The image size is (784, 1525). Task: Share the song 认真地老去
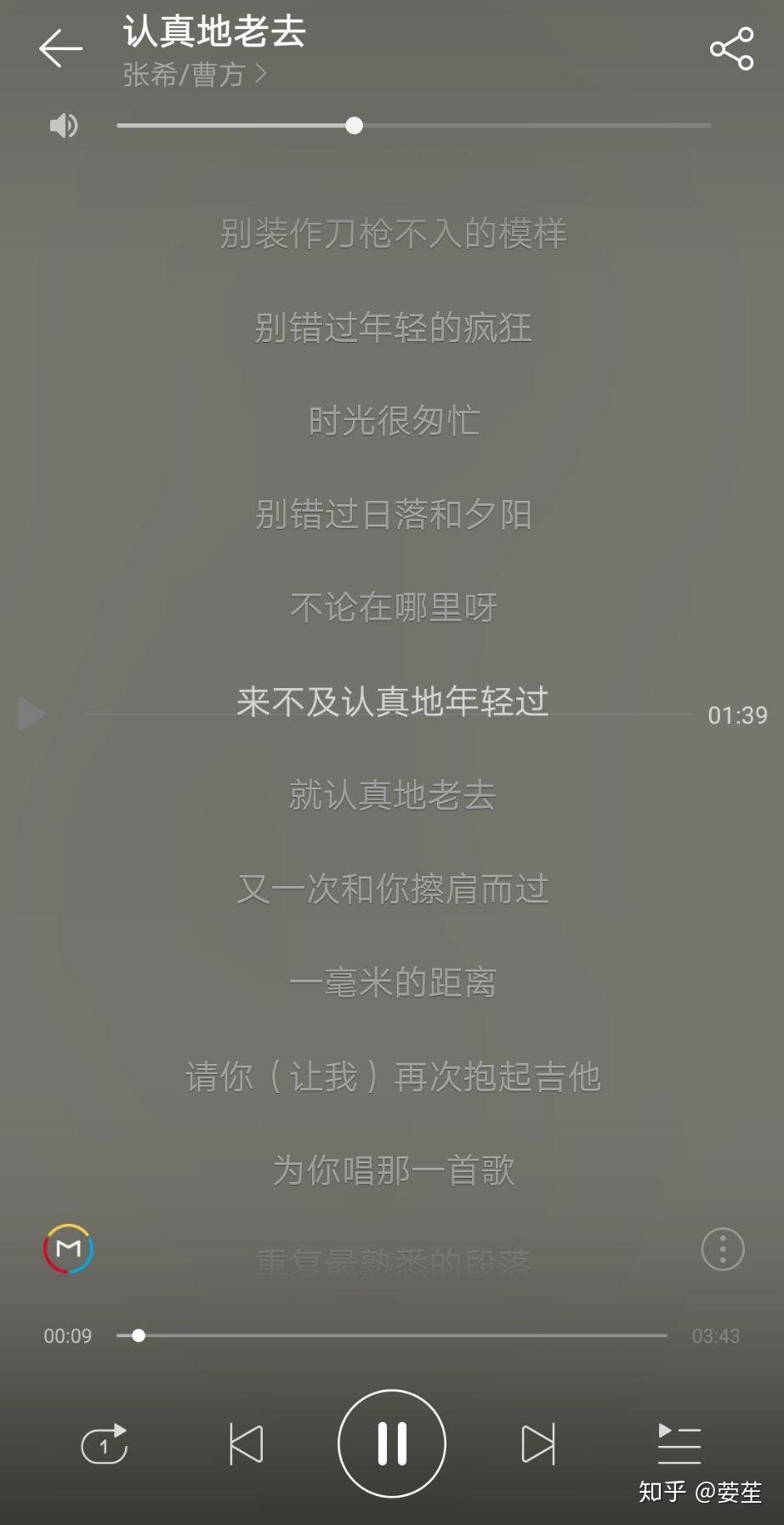point(731,48)
